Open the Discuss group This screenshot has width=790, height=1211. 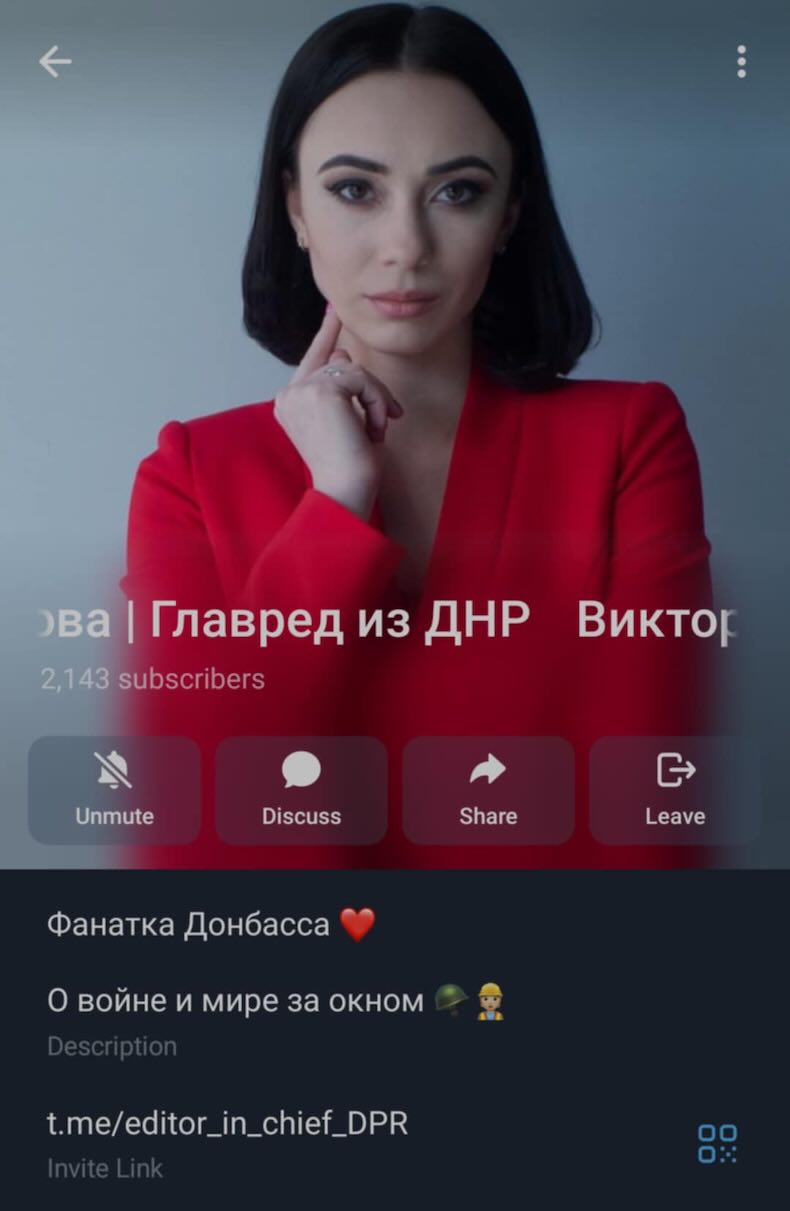pyautogui.click(x=301, y=790)
